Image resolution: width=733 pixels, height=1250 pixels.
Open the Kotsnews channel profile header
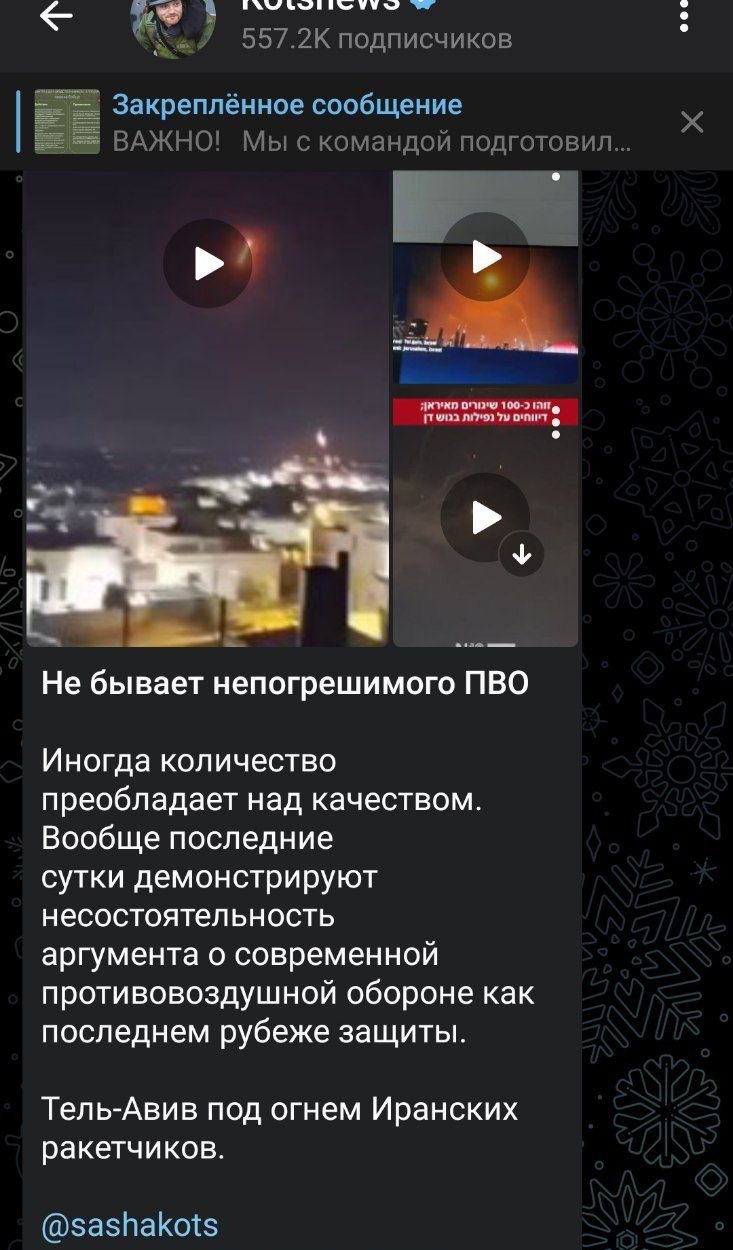click(x=375, y=25)
